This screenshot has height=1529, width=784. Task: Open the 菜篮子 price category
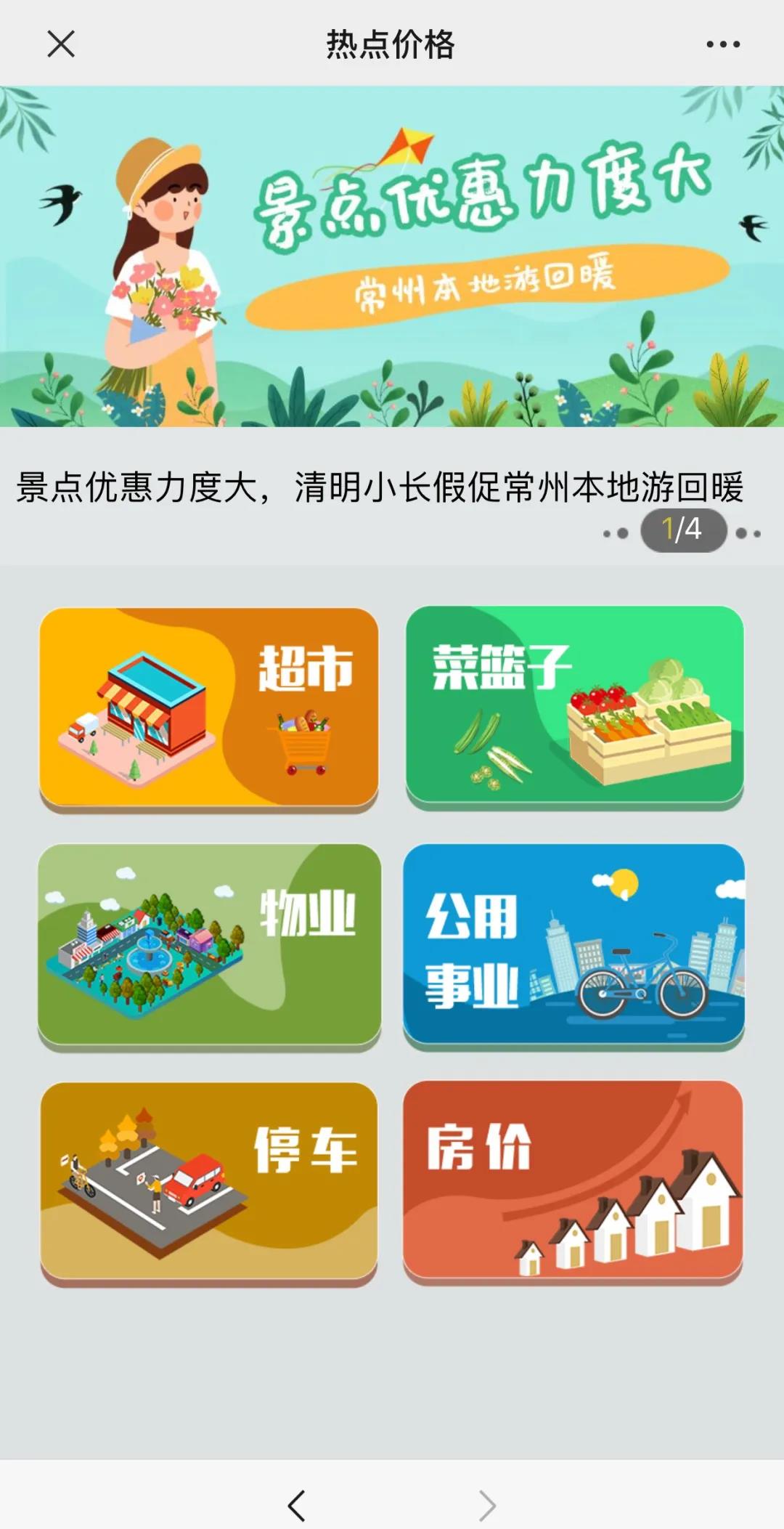click(x=575, y=707)
